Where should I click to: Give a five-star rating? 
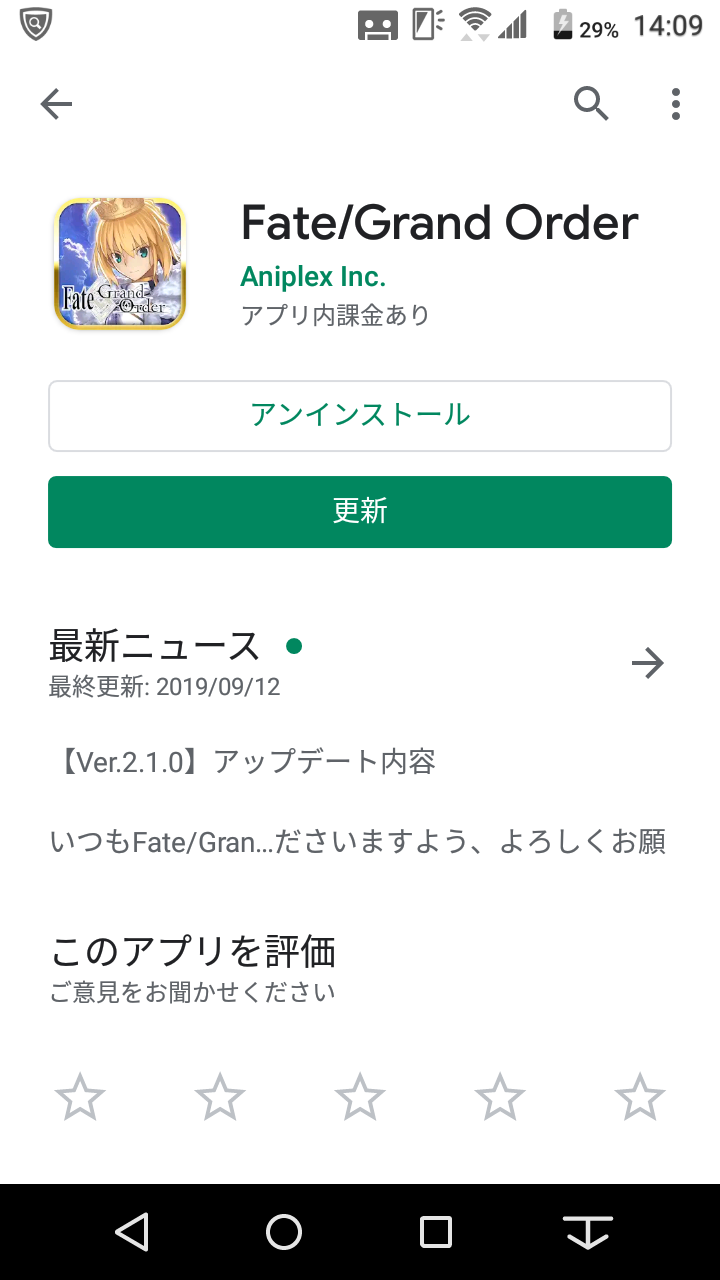(x=640, y=1097)
